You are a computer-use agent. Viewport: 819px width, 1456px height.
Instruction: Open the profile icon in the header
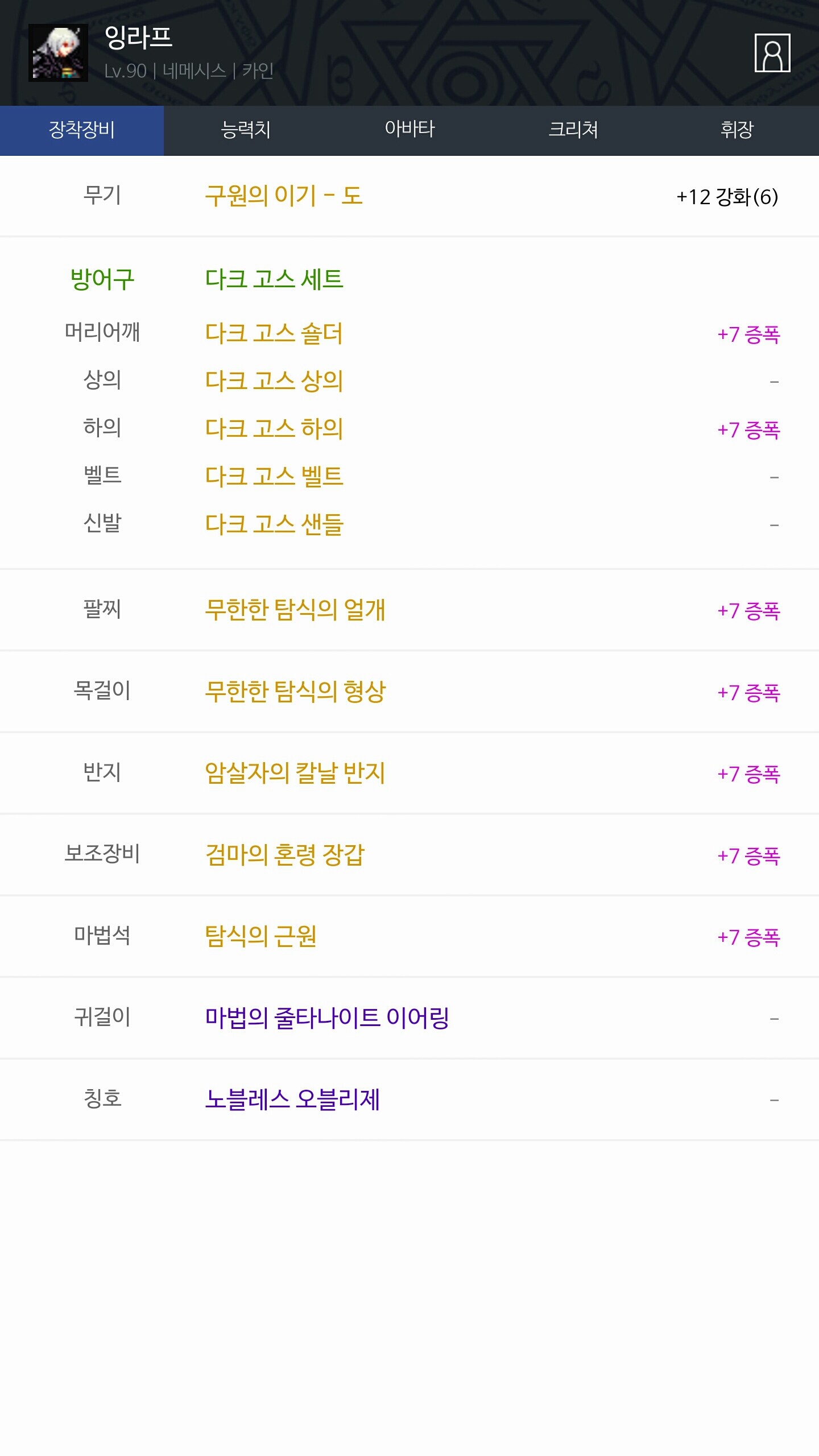tap(772, 53)
